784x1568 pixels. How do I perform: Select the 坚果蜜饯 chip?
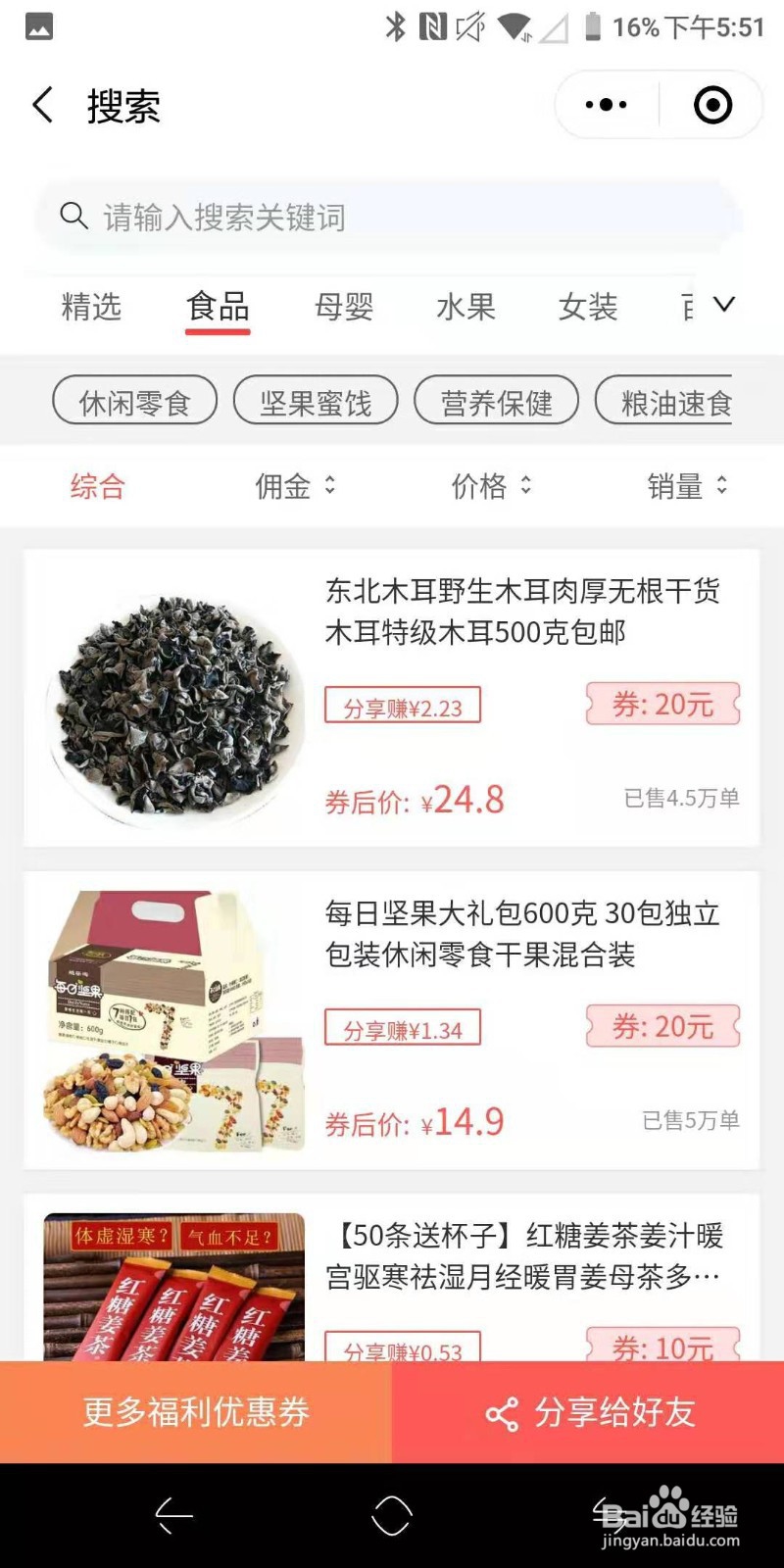coord(316,401)
